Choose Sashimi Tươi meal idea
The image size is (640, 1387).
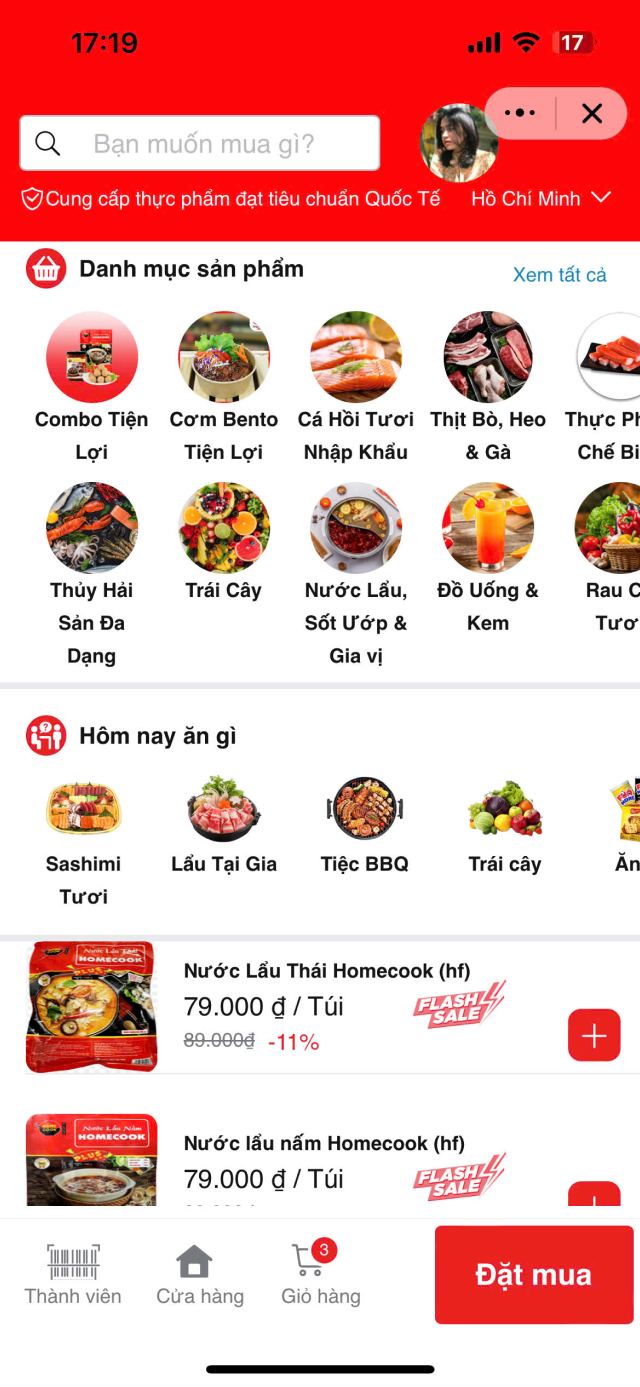pos(84,810)
